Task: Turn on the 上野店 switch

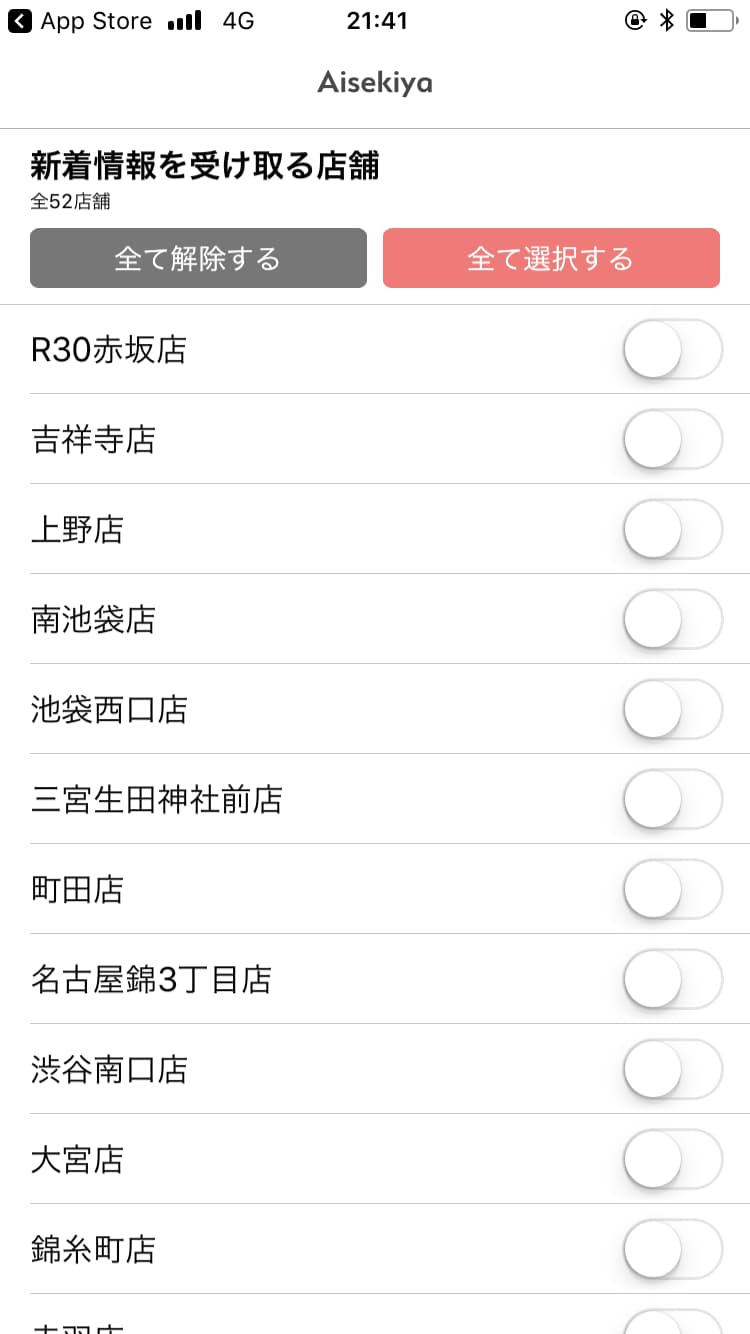Action: click(673, 529)
